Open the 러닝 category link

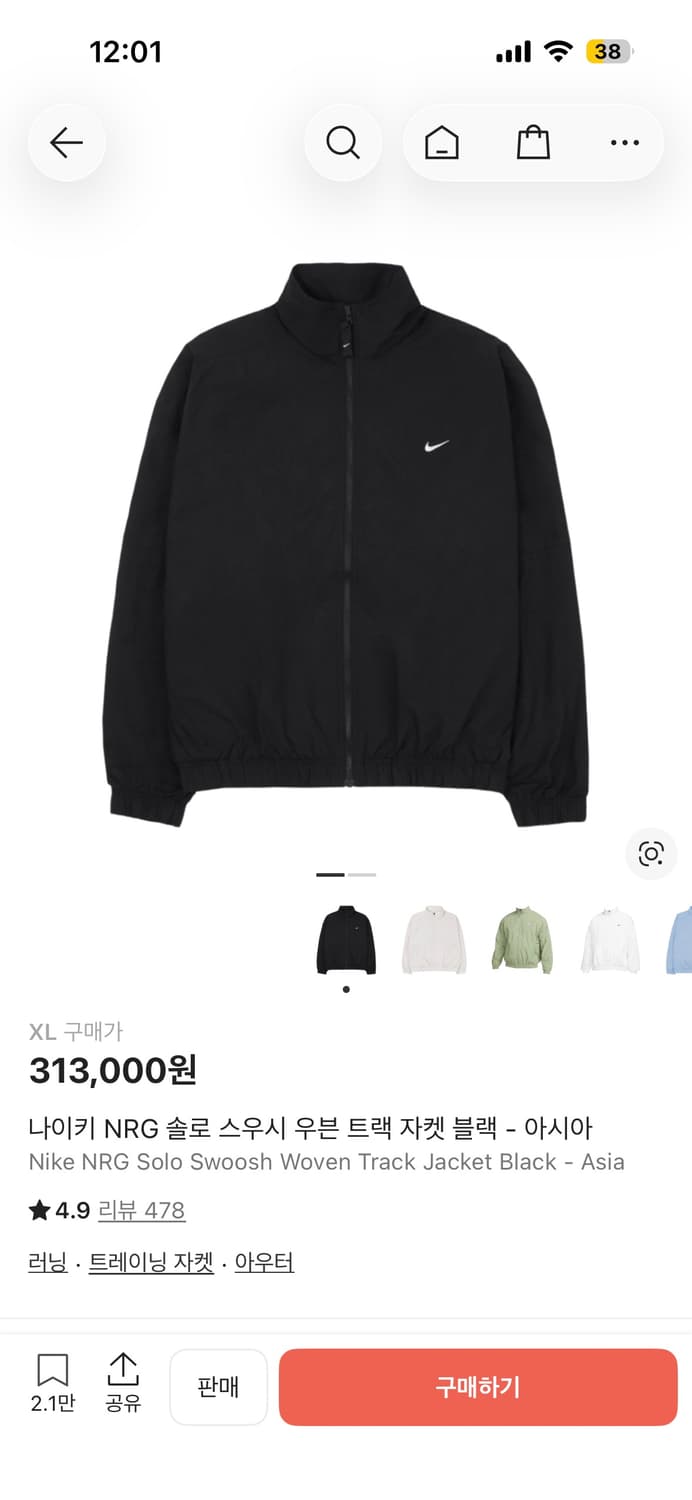(48, 1263)
